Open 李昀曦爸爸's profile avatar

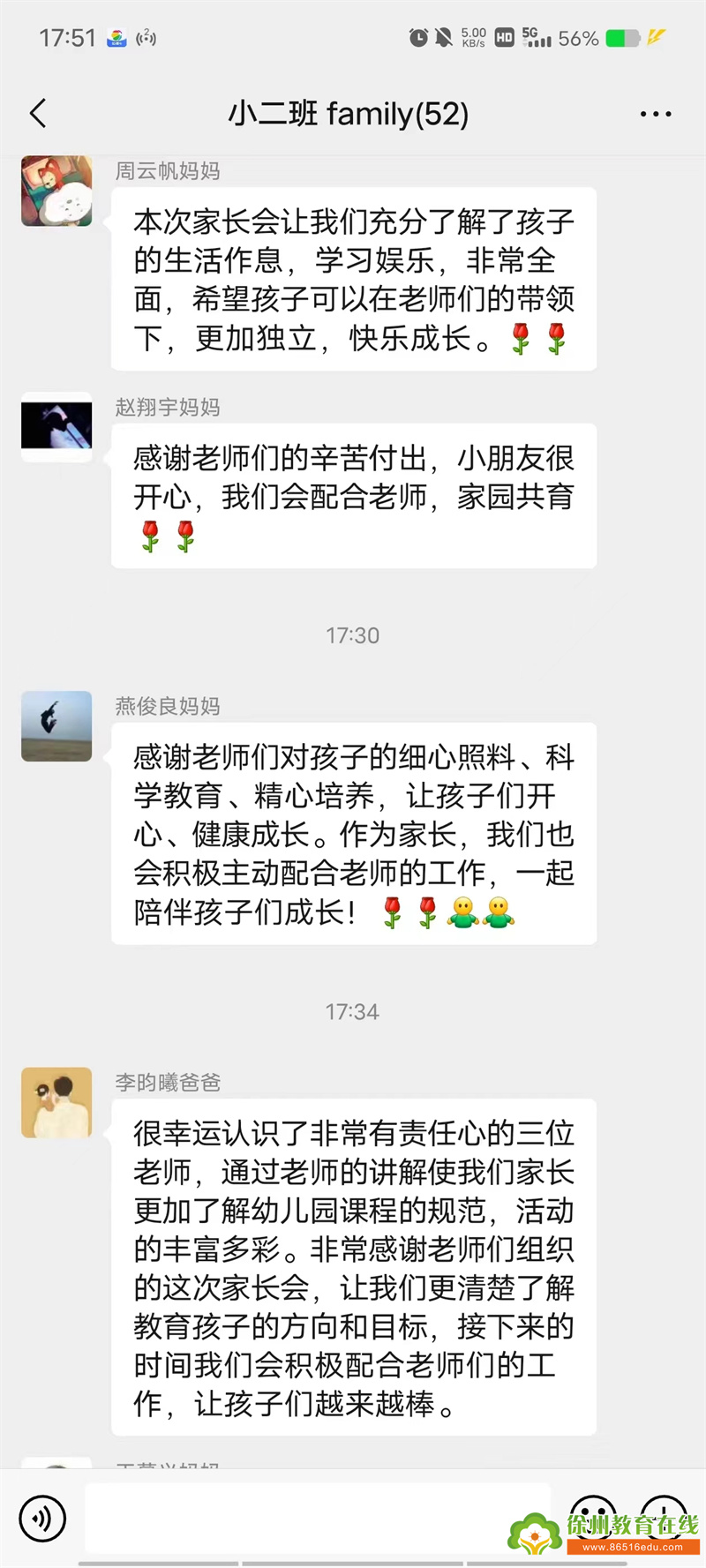tap(56, 1103)
